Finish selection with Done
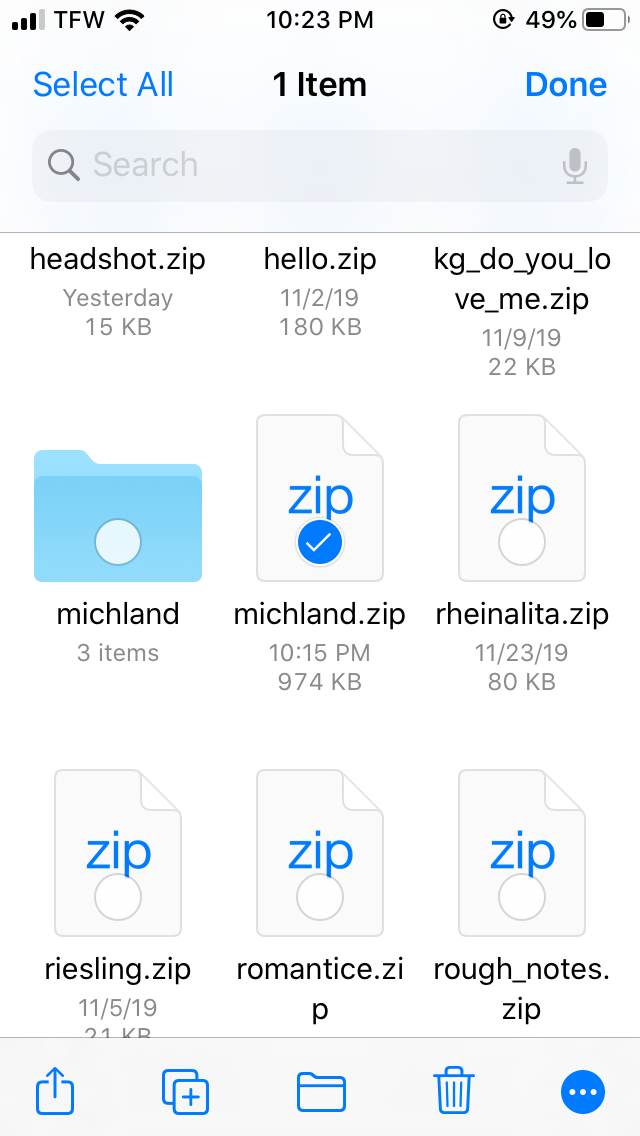Screen dimensions: 640x1136 pyautogui.click(x=565, y=85)
